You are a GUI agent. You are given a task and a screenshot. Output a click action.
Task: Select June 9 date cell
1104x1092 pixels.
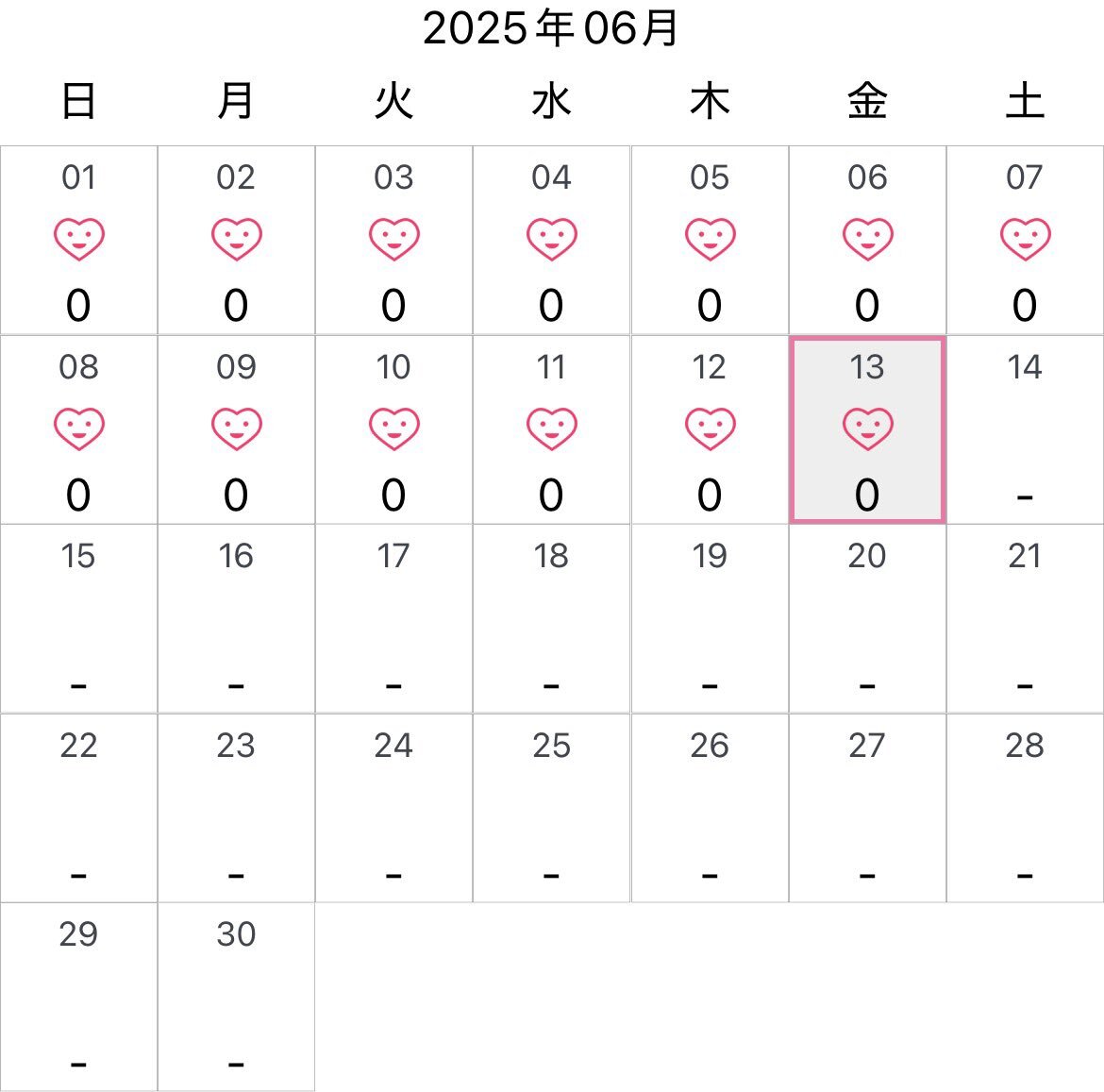click(236, 429)
